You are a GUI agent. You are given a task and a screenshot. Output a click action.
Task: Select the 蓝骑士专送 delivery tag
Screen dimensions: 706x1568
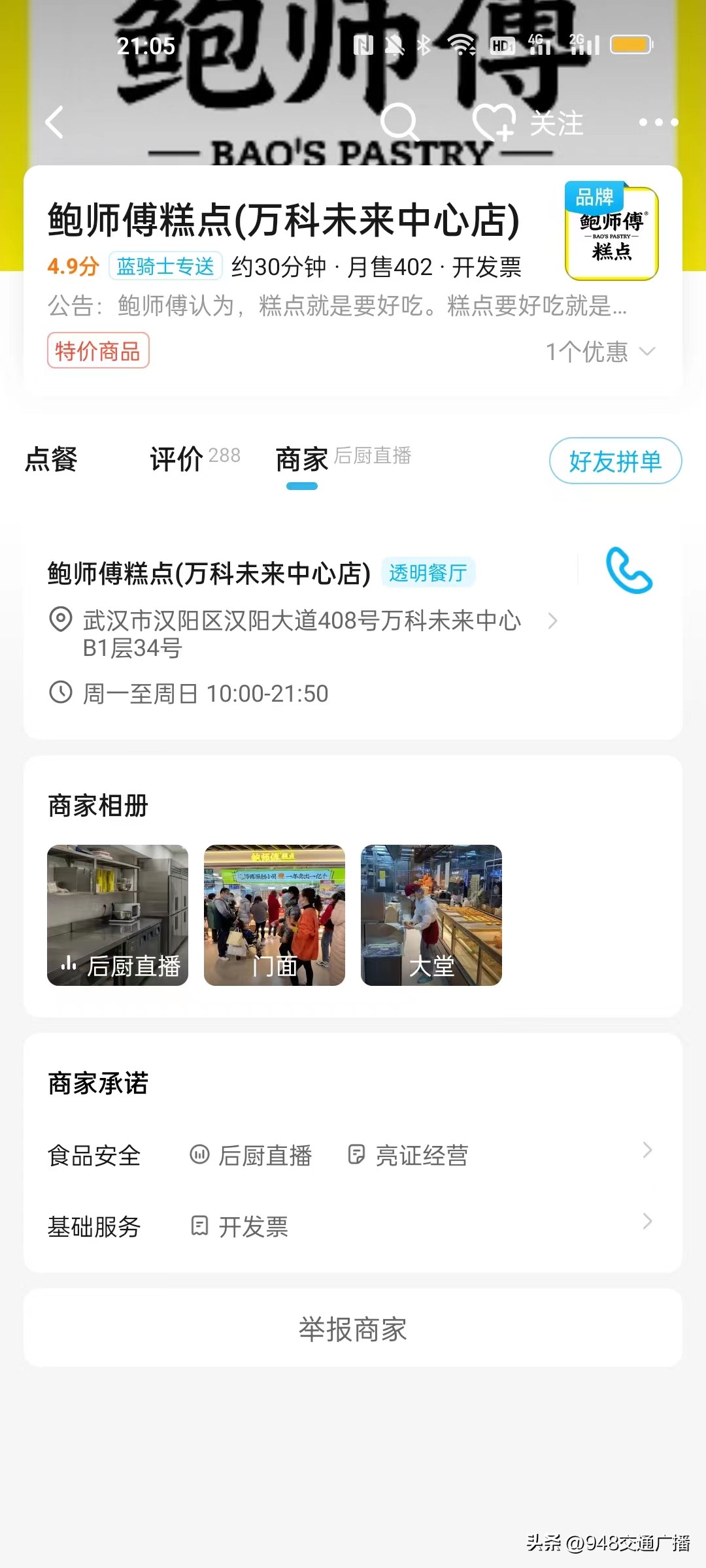[164, 267]
